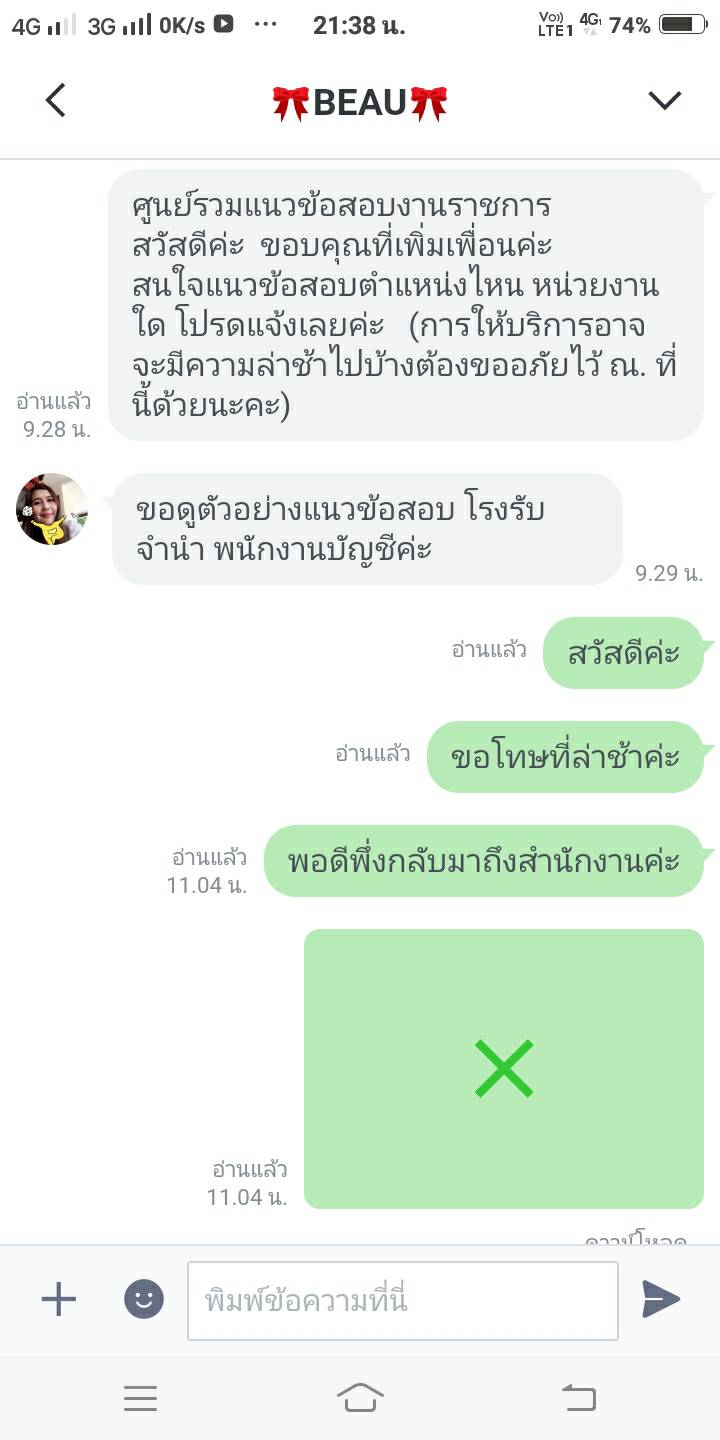Open the sender's profile picture
Screen dimensions: 720x1440
point(52,509)
